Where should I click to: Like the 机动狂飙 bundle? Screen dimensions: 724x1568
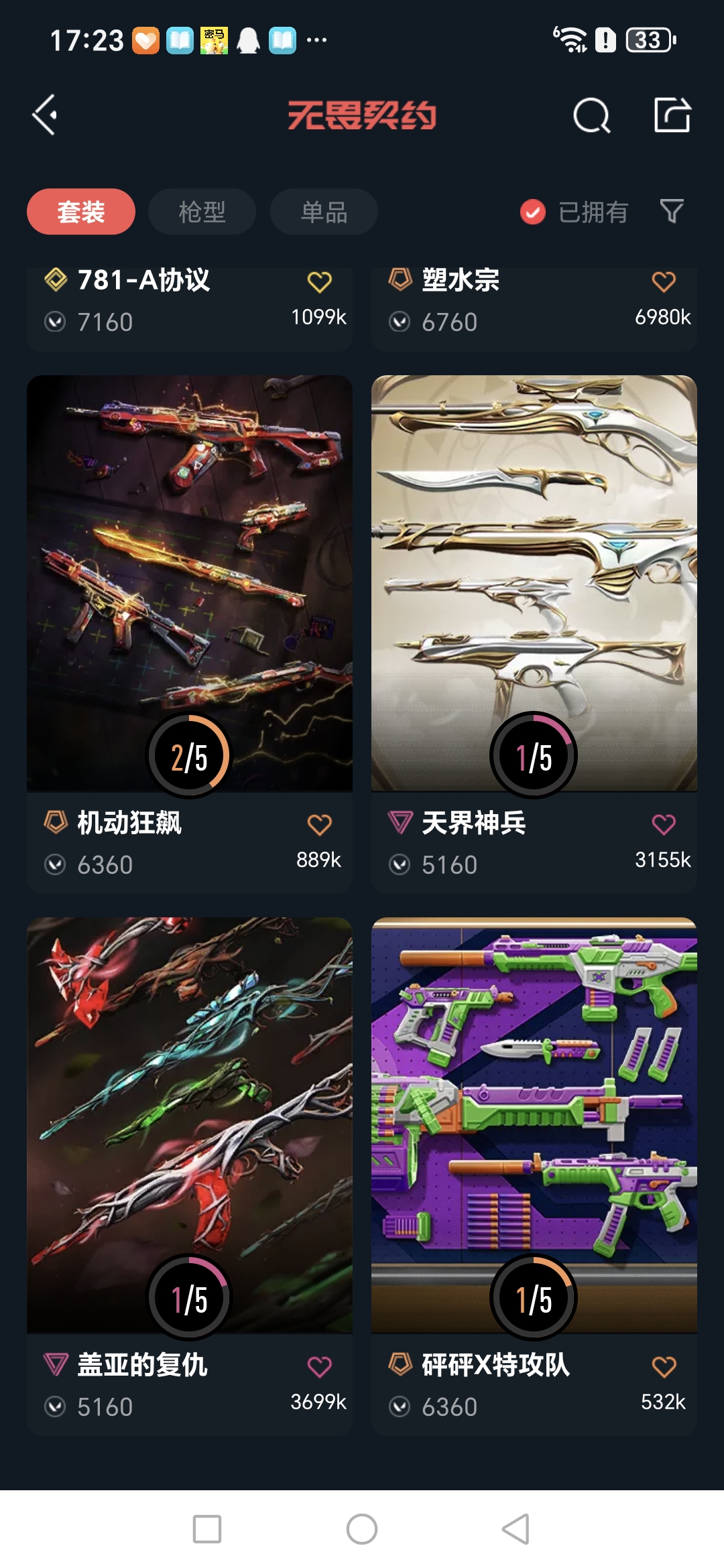[319, 825]
